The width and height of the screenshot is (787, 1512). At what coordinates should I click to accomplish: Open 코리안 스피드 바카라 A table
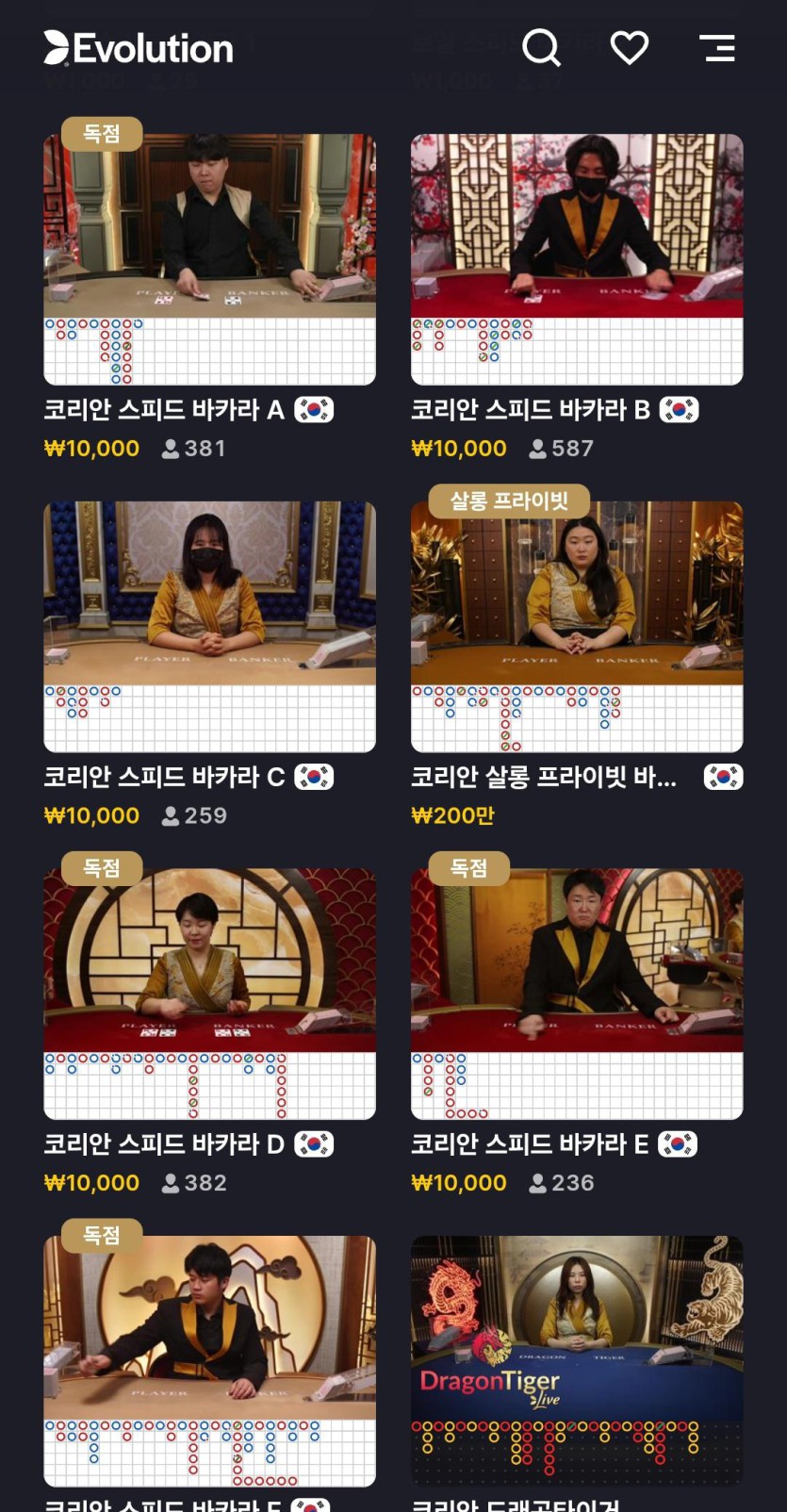pyautogui.click(x=209, y=259)
